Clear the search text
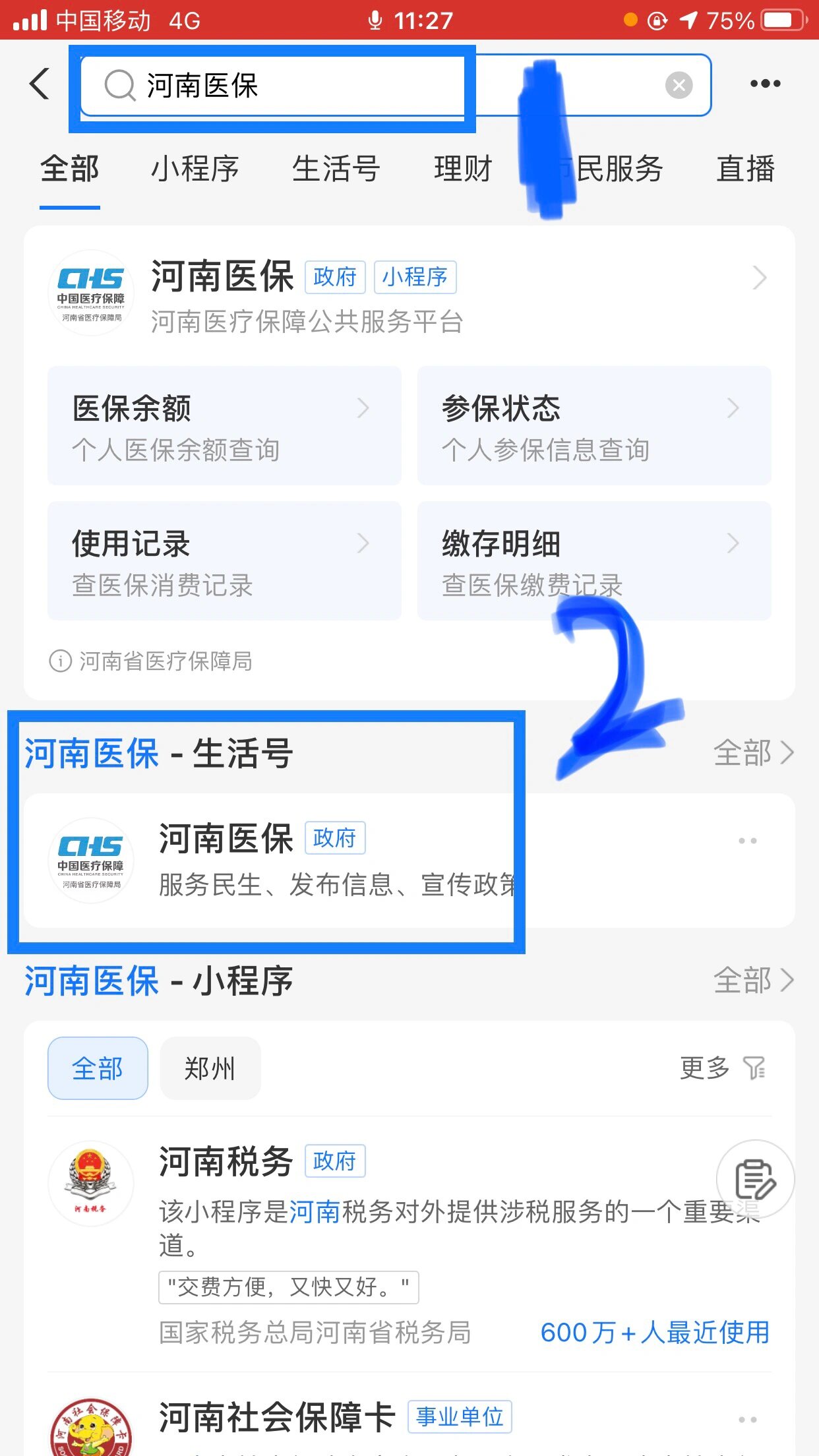Screen dimensions: 819x1456 [679, 85]
